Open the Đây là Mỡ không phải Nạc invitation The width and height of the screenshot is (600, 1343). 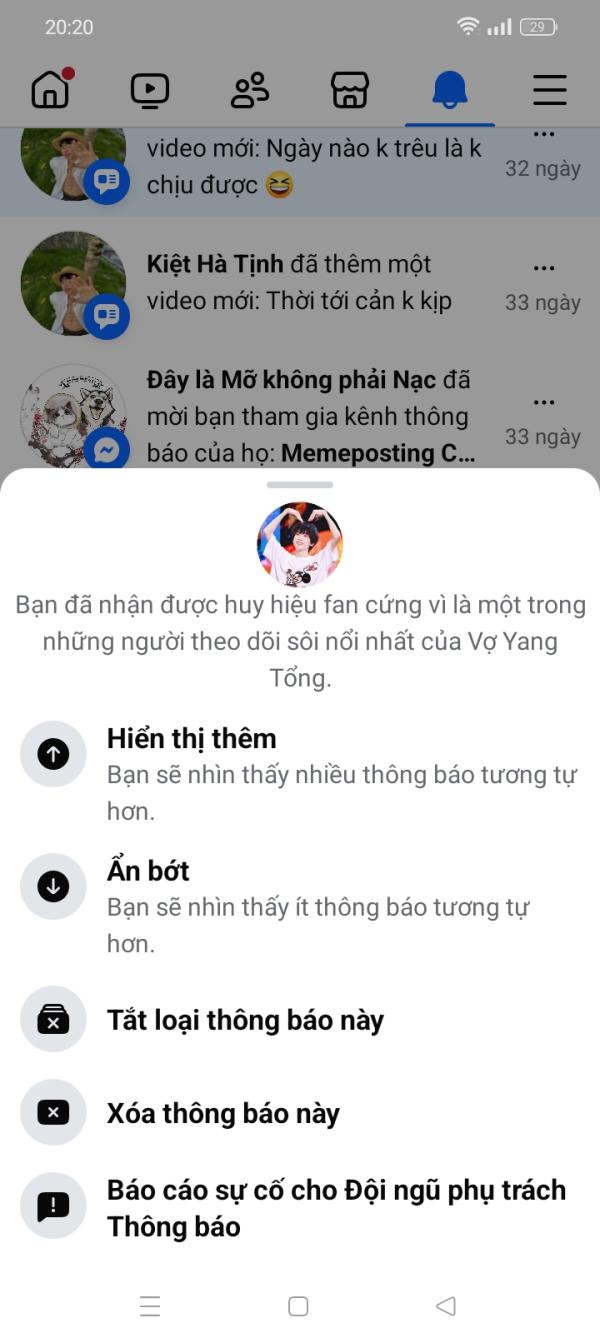pyautogui.click(x=308, y=417)
